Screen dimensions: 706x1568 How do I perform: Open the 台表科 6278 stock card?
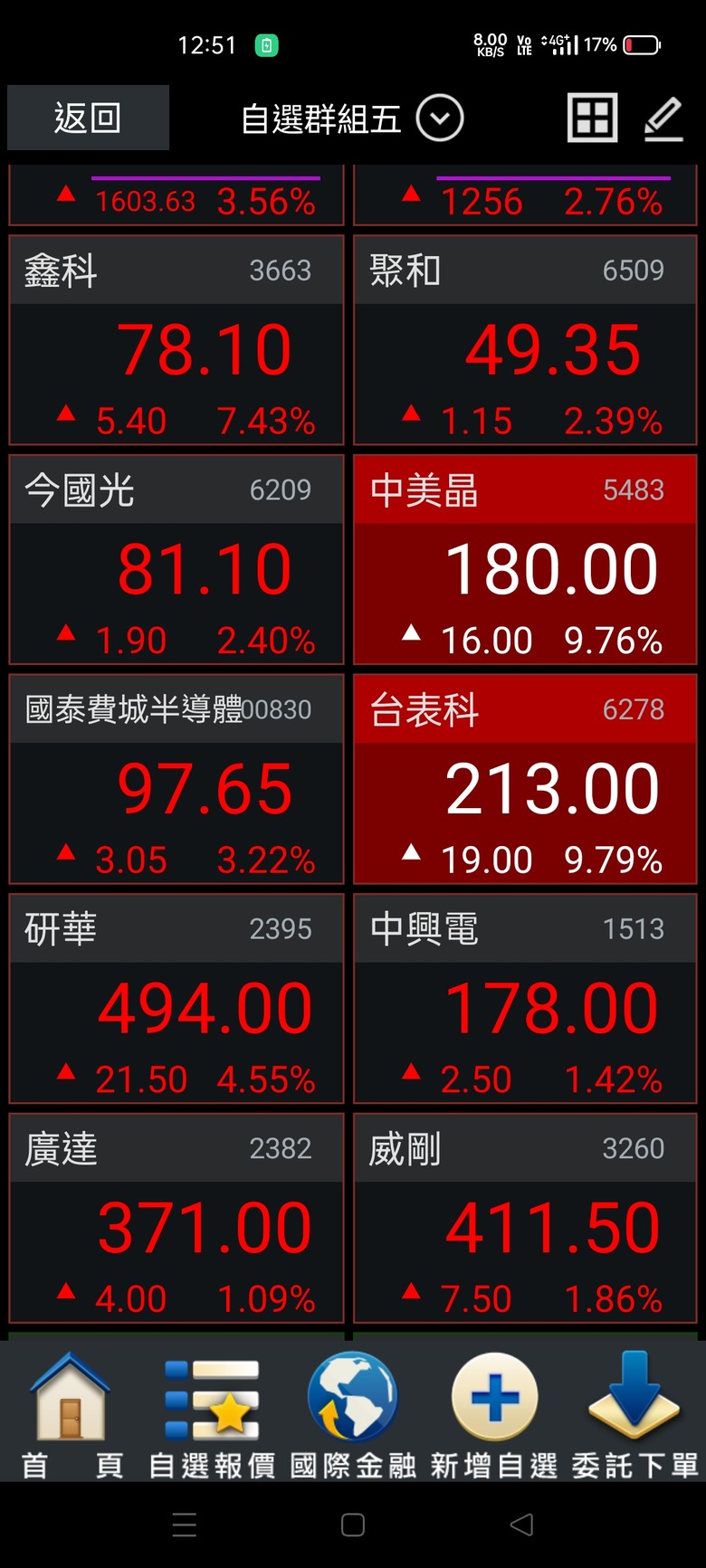(x=525, y=779)
